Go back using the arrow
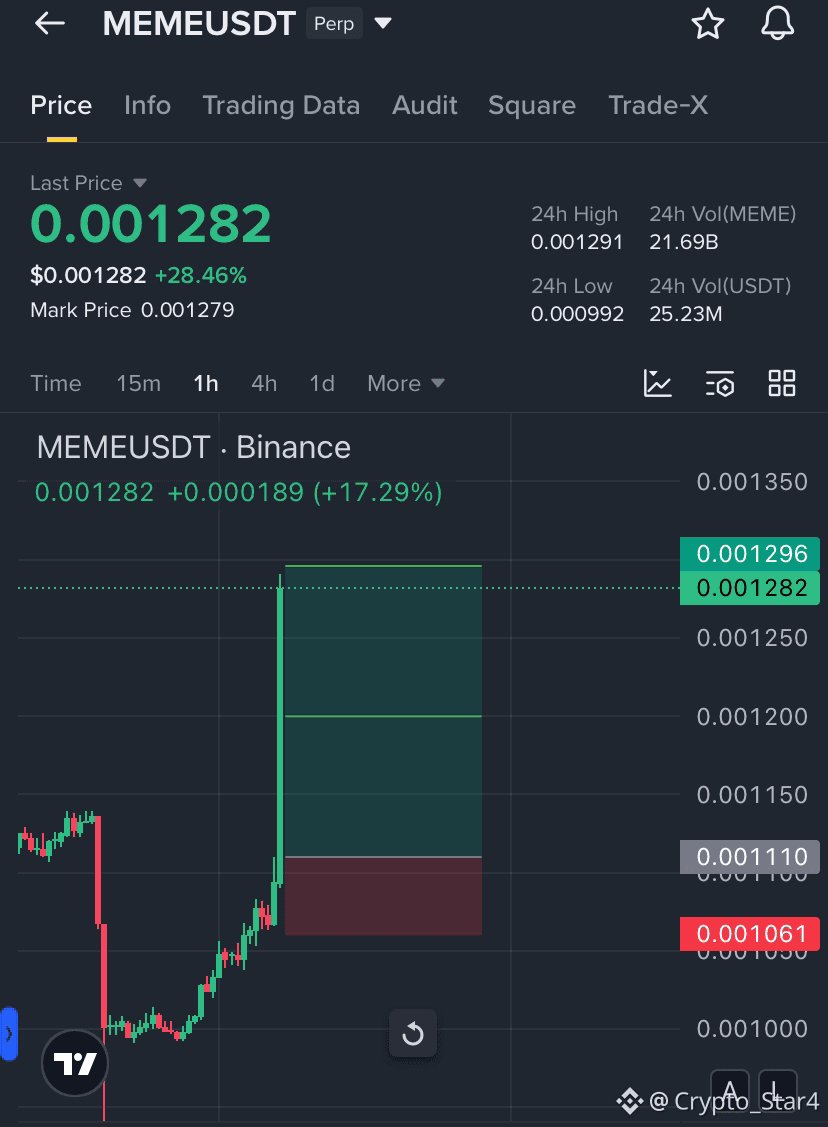The width and height of the screenshot is (828, 1127). click(x=49, y=24)
